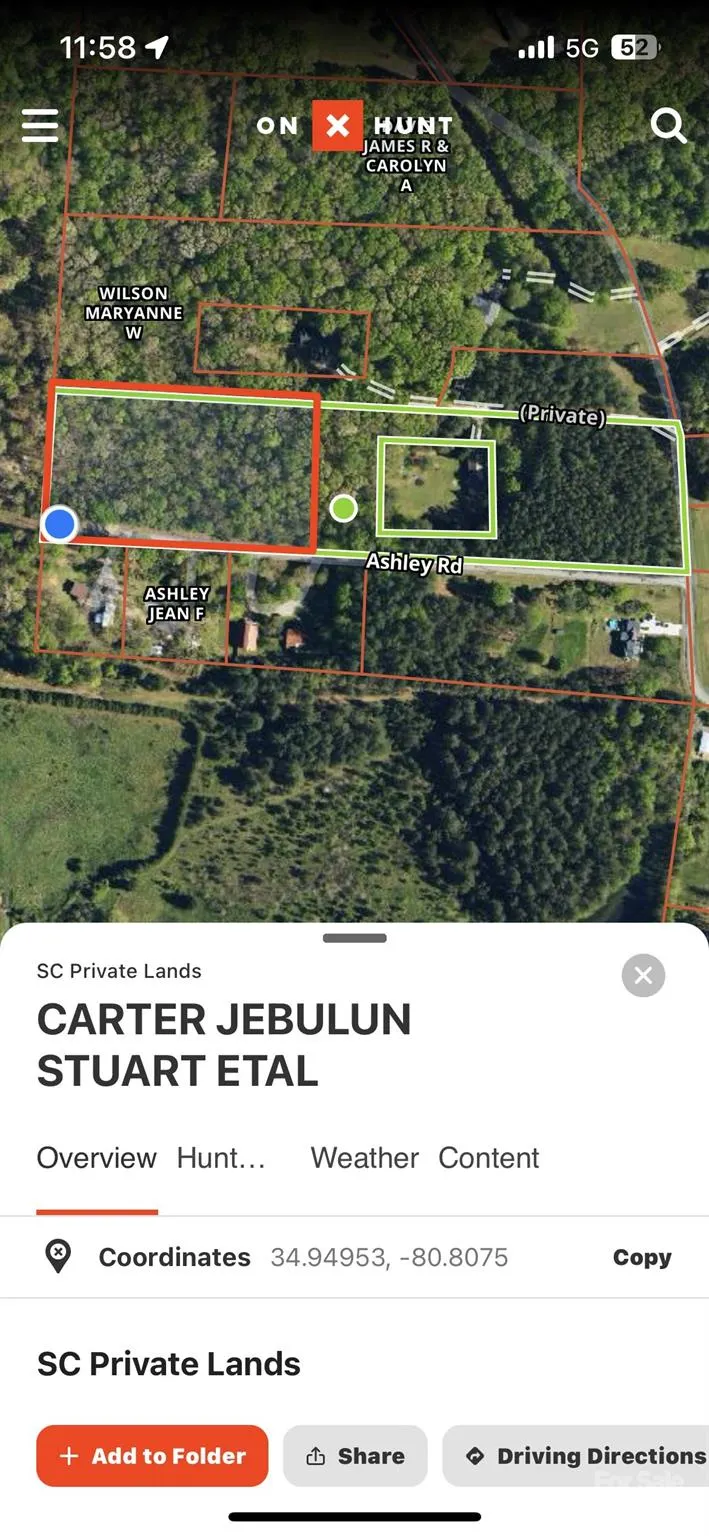Close the parcel details sheet
This screenshot has width=709, height=1536.
[x=643, y=975]
